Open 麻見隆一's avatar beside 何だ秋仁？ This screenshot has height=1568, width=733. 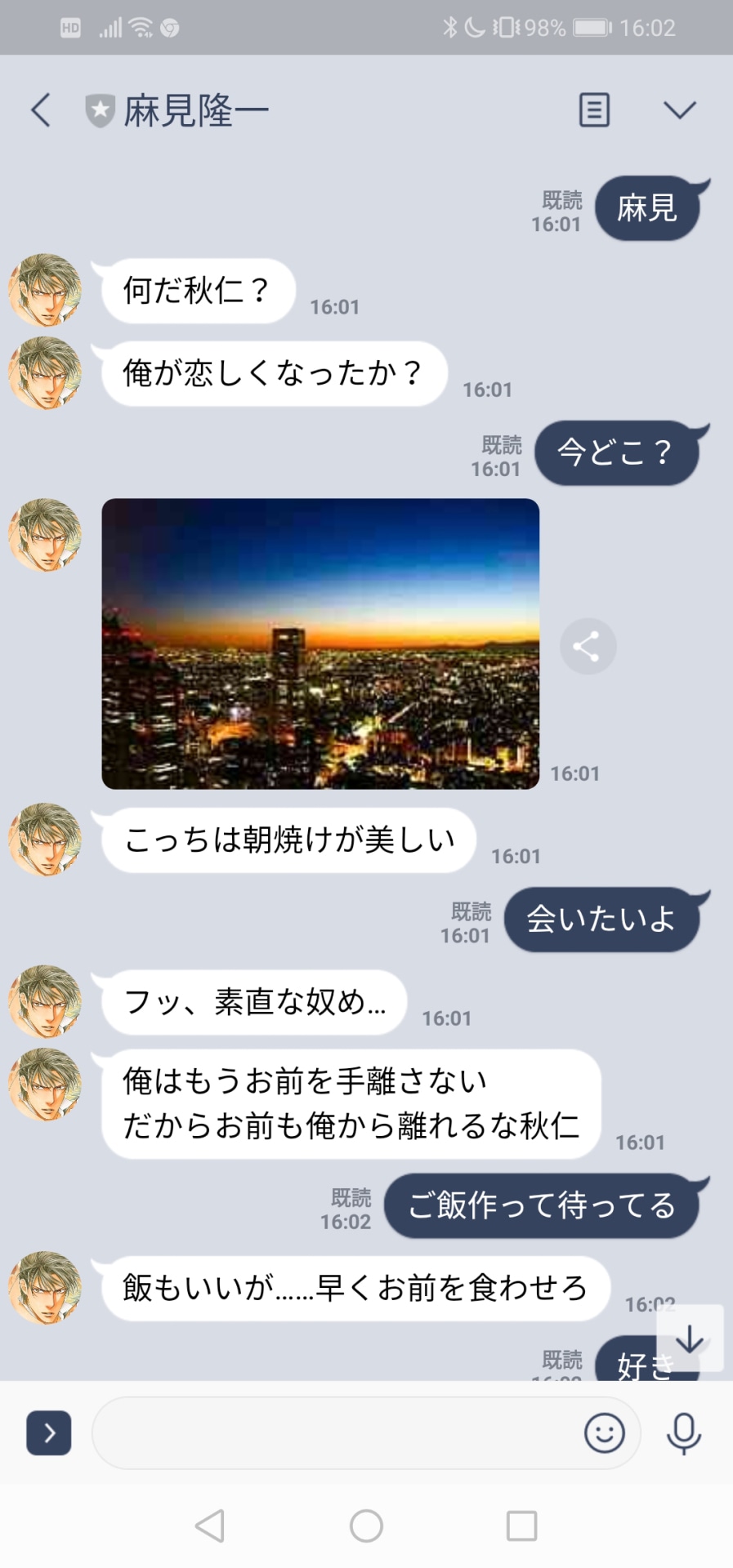pyautogui.click(x=45, y=291)
